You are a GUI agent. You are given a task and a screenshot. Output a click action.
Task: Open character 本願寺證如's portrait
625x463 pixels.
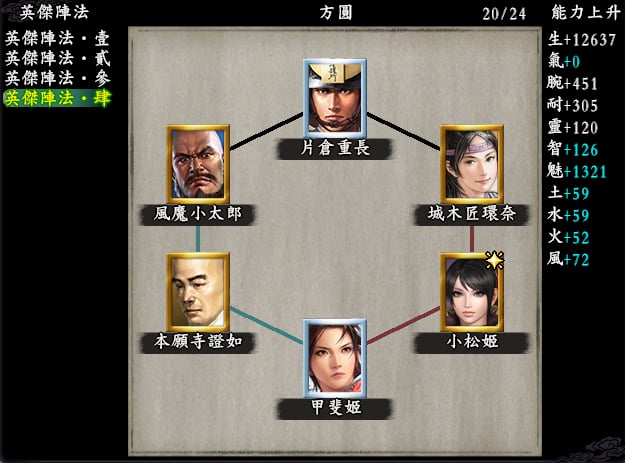(198, 291)
